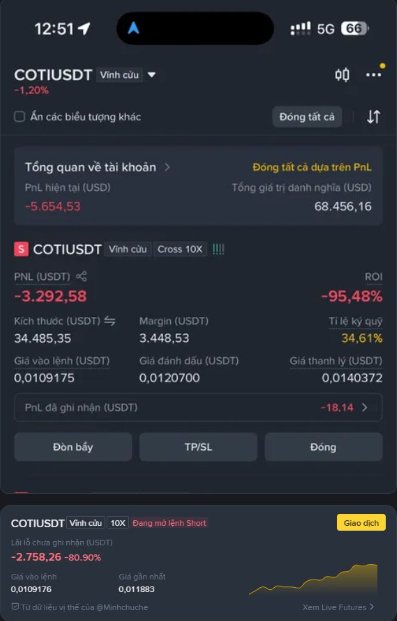Open PnL đã ghi nhận details

(198, 408)
